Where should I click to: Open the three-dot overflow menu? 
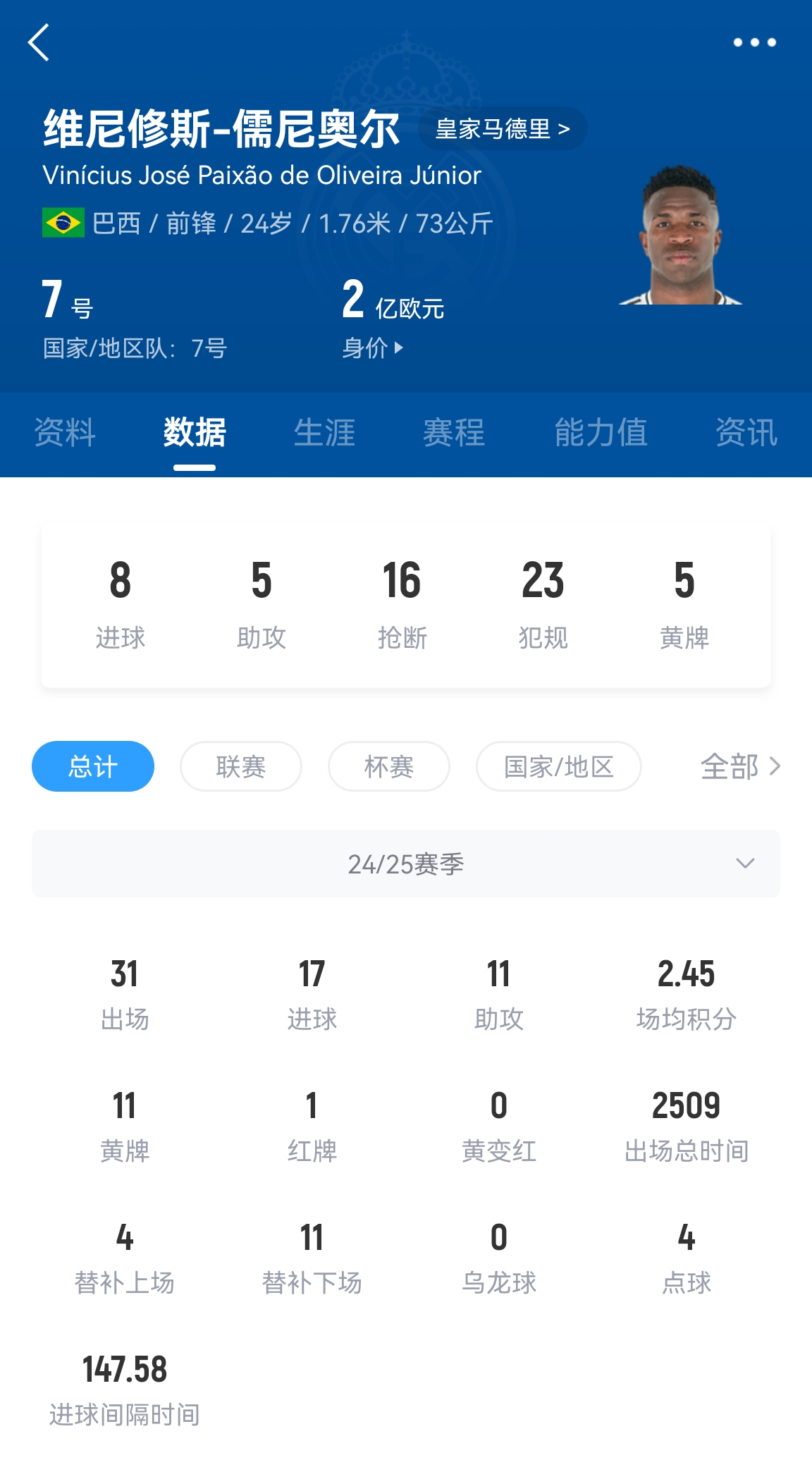coord(754,42)
